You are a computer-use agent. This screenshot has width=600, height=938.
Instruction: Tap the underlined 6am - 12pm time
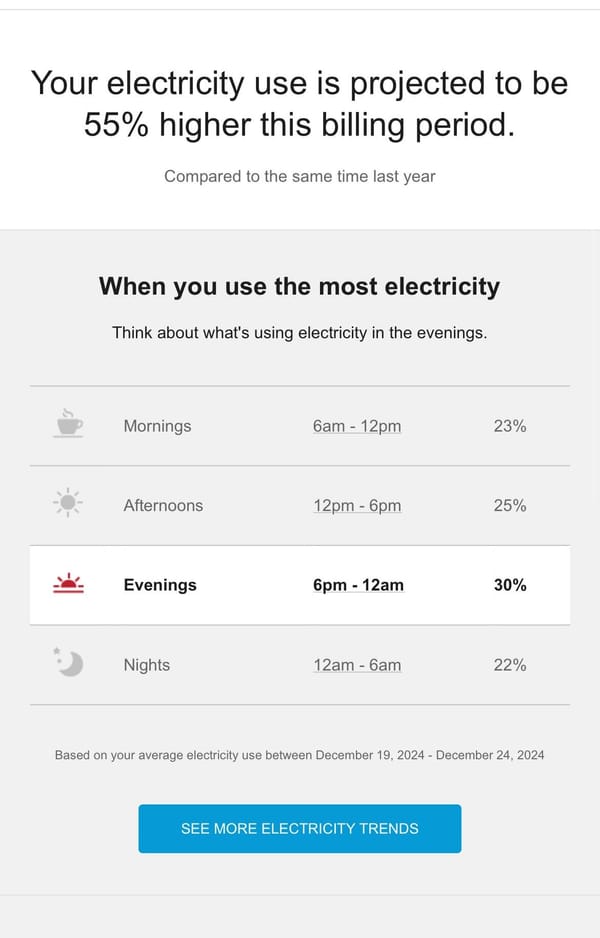pos(357,426)
